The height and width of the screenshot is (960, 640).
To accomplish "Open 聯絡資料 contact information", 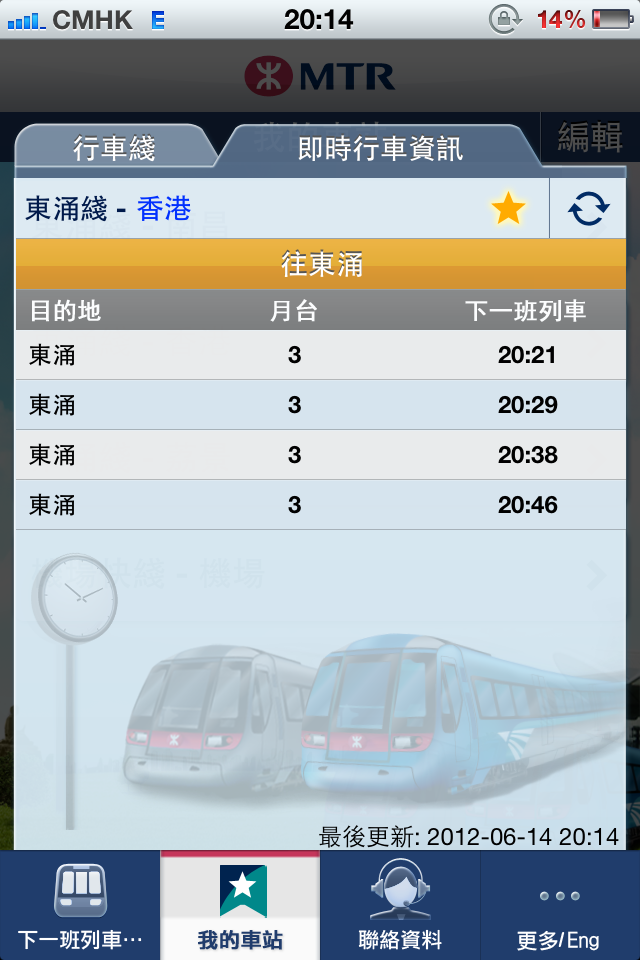I will click(x=400, y=906).
